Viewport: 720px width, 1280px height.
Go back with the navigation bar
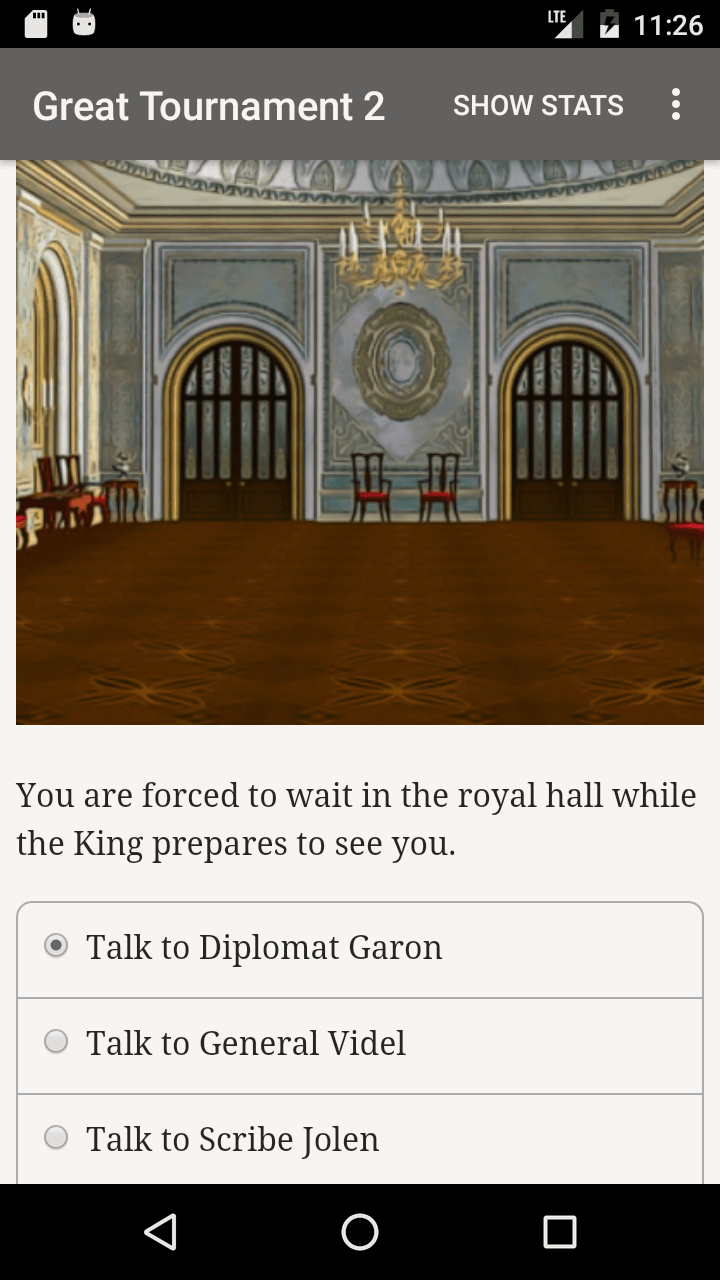160,1232
